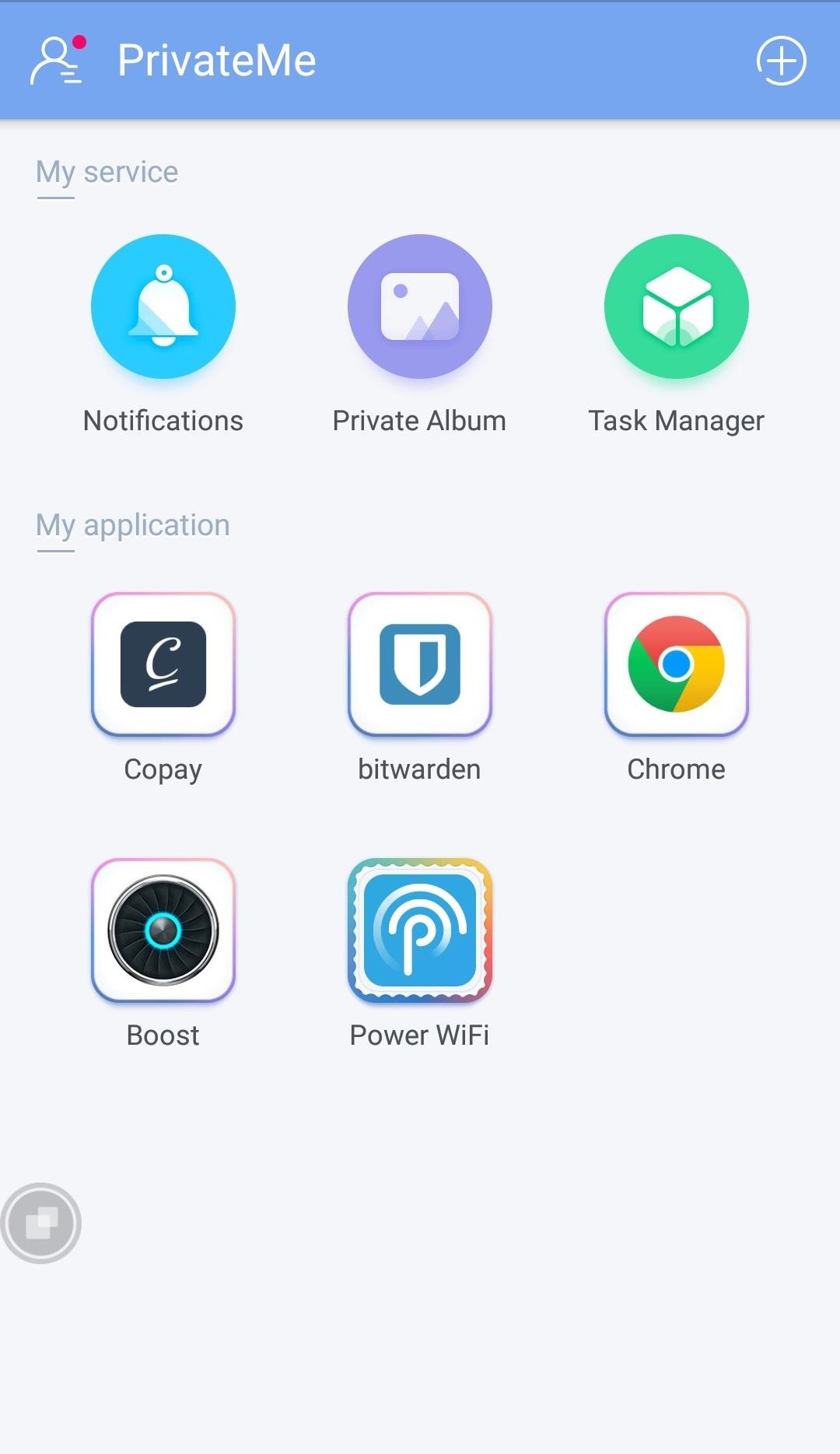Tap the Power WiFi label
Viewport: 840px width, 1454px height.
click(419, 1035)
